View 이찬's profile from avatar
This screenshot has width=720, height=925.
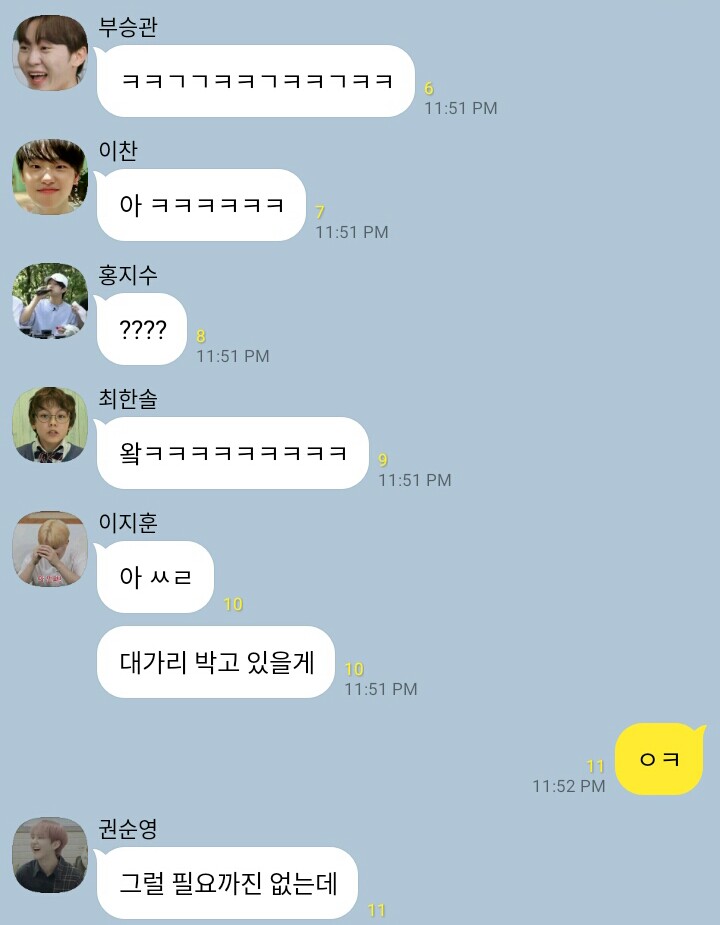(50, 177)
